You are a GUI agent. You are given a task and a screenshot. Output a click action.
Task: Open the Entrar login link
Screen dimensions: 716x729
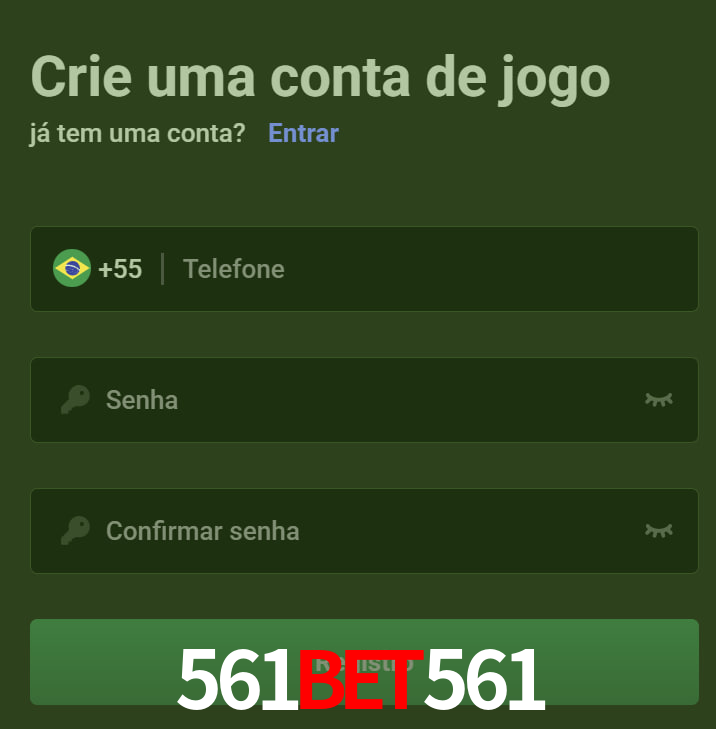point(303,133)
